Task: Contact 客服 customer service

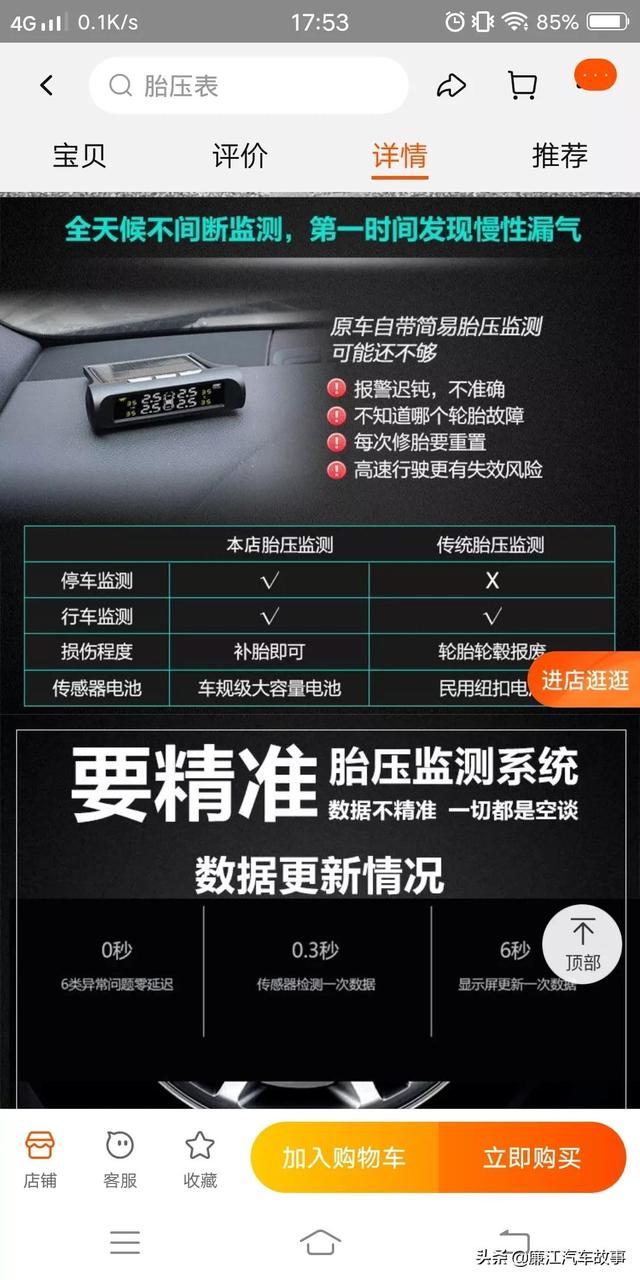Action: coord(120,1158)
